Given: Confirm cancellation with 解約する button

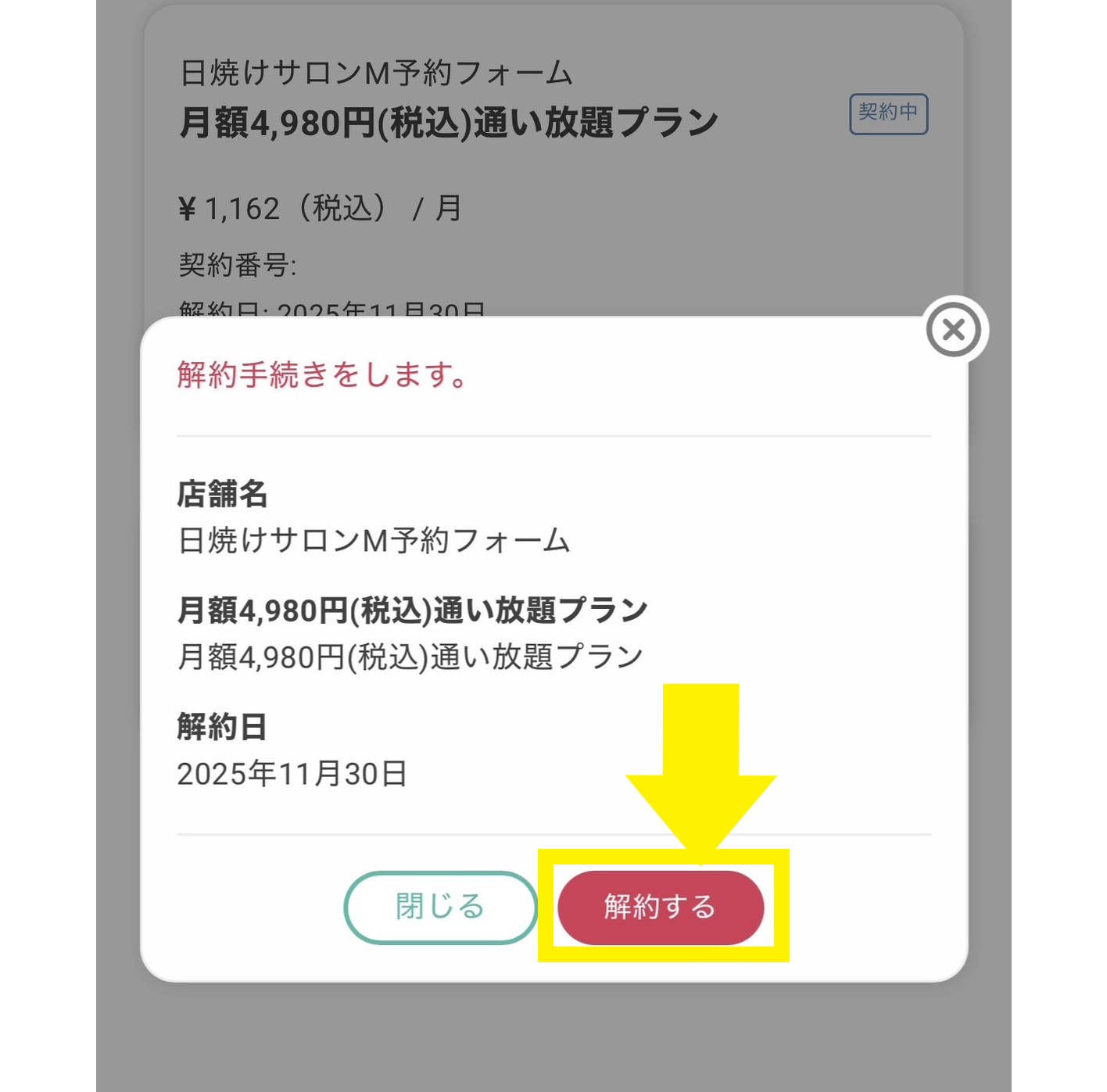Looking at the screenshot, I should click(660, 907).
